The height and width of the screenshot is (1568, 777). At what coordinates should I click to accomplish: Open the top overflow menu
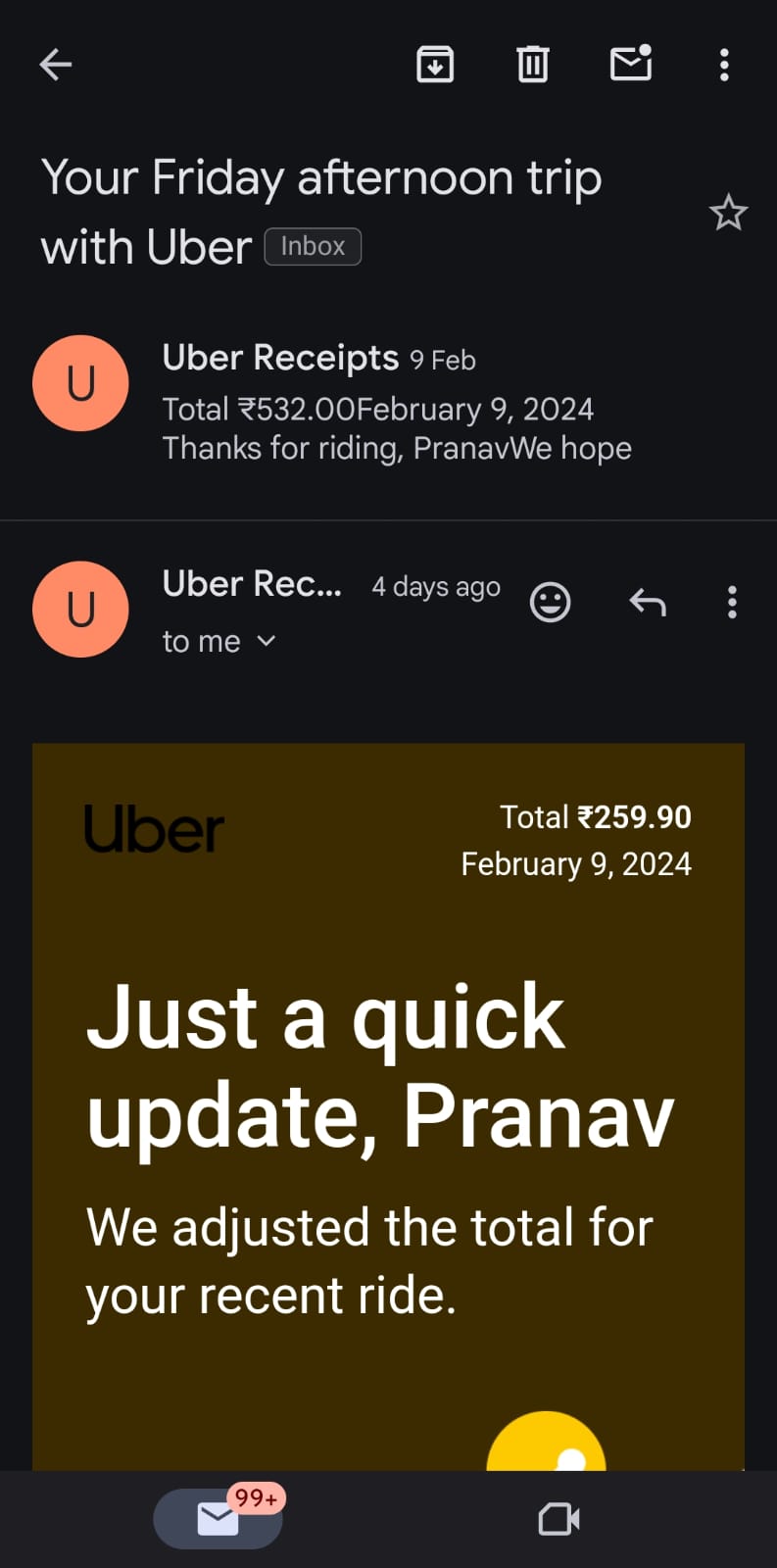point(724,65)
